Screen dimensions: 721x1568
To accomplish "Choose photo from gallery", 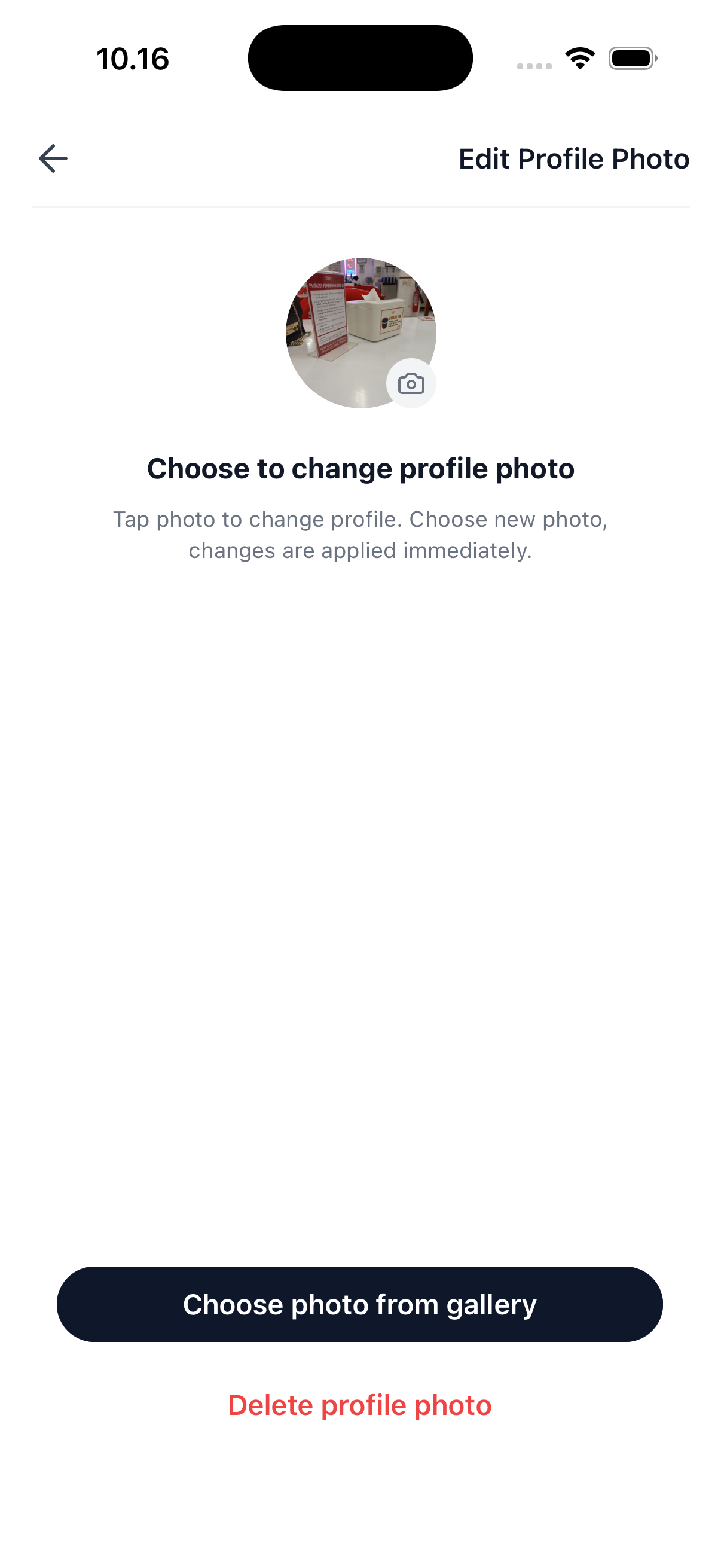I will [359, 1304].
